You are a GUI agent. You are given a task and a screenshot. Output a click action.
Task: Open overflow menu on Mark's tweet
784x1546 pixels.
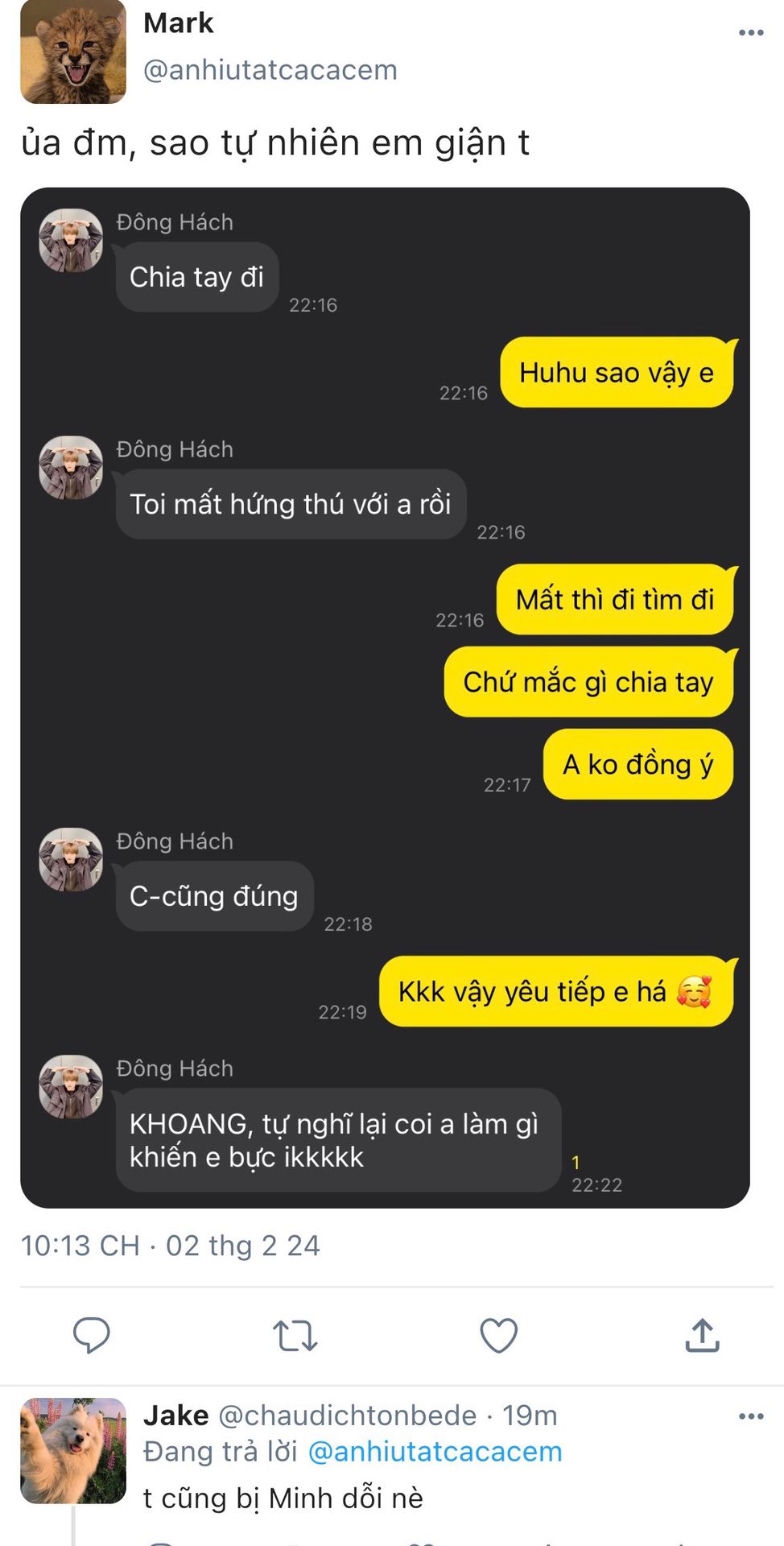[x=750, y=33]
